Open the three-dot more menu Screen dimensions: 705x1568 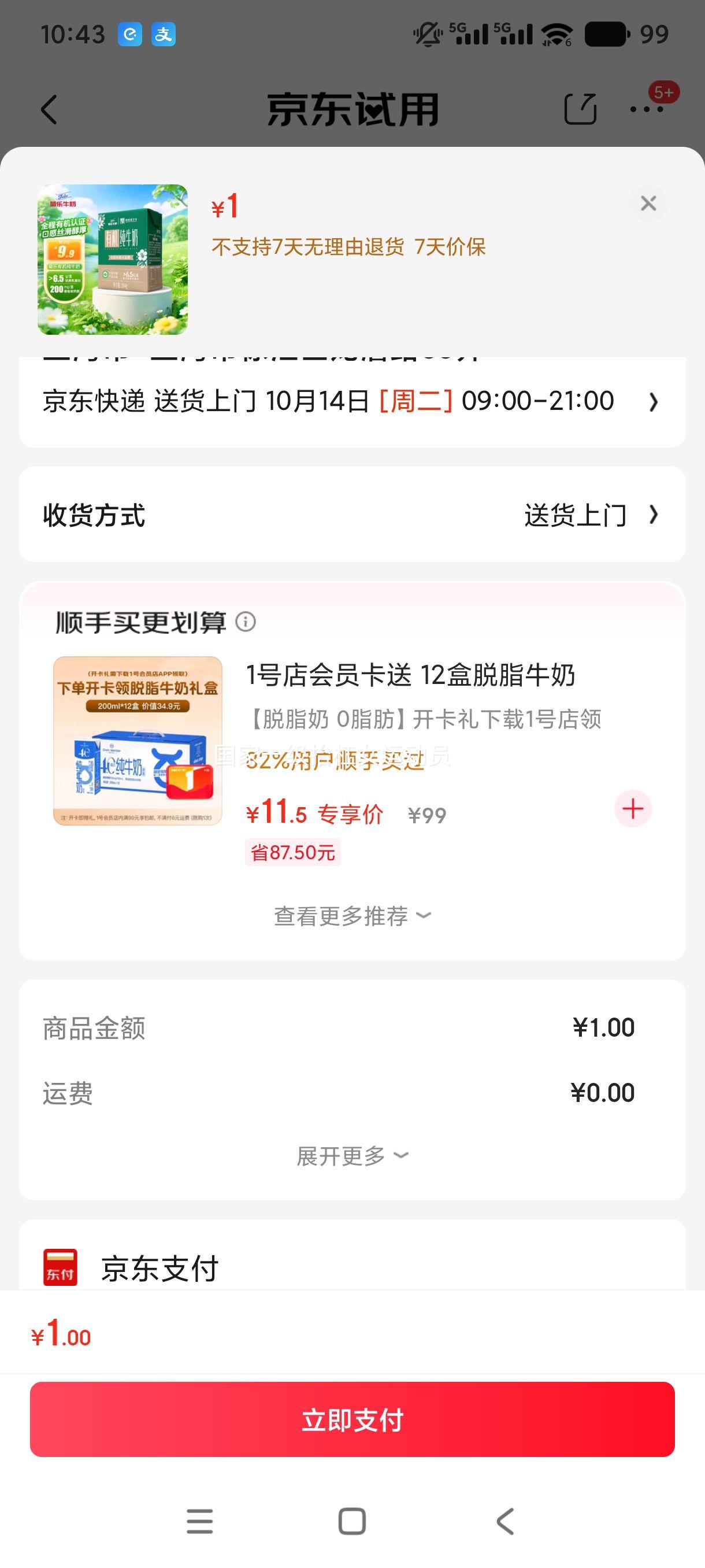click(x=647, y=110)
